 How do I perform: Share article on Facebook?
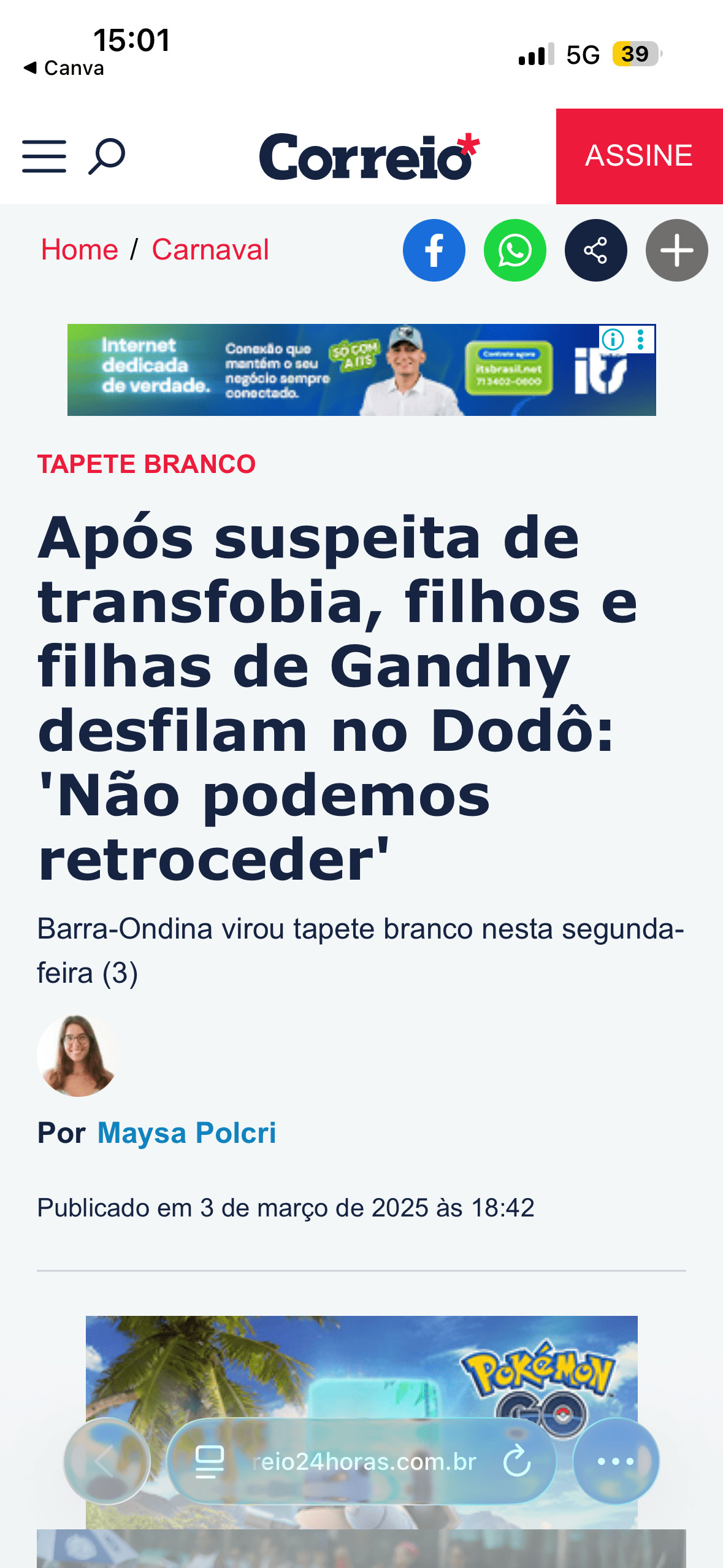(x=434, y=250)
